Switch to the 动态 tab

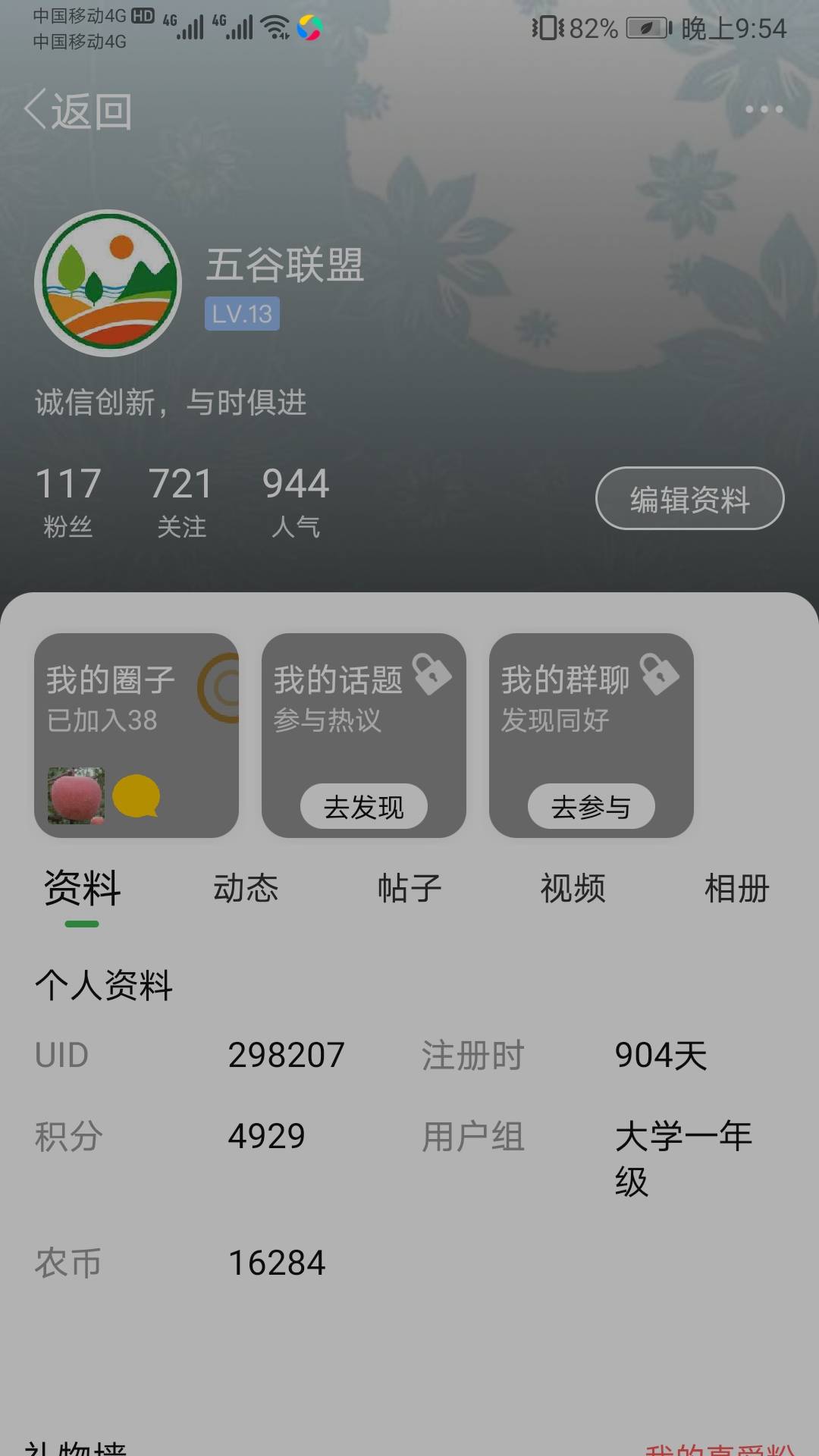click(x=246, y=888)
